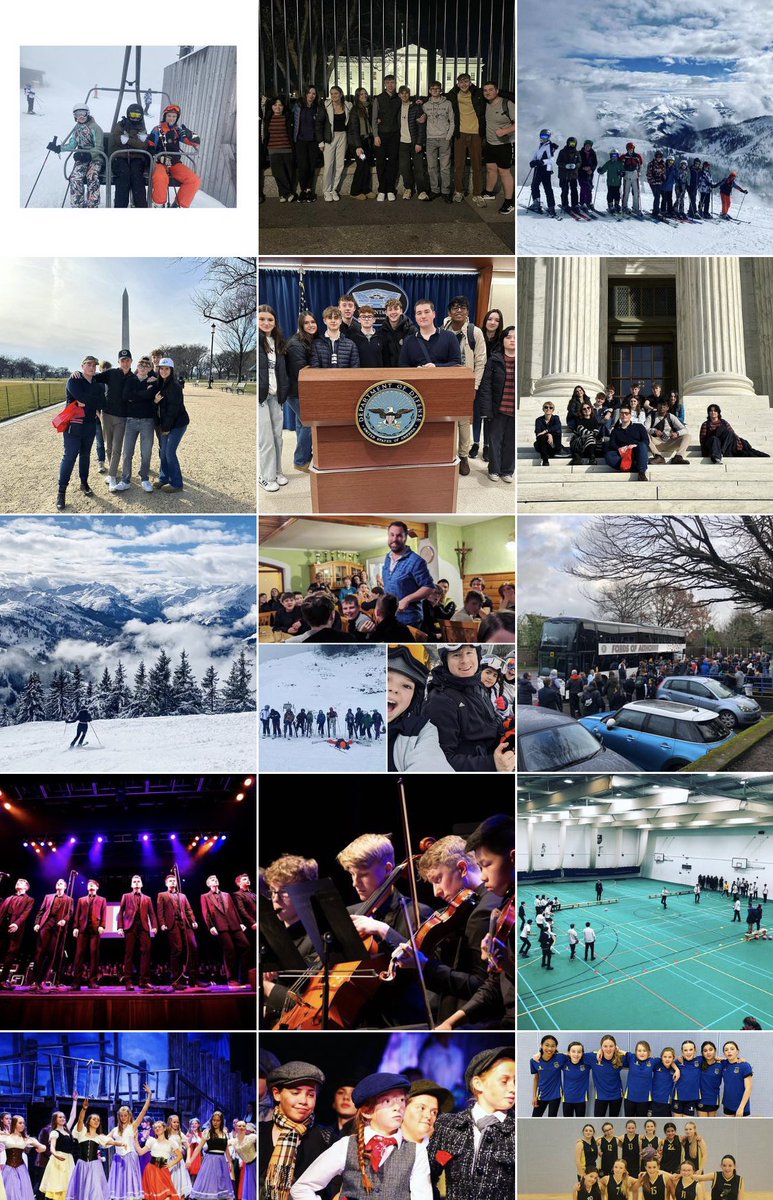Open the sports teams in blue kits post
Viewport: 773px width, 1200px height.
click(x=645, y=1116)
